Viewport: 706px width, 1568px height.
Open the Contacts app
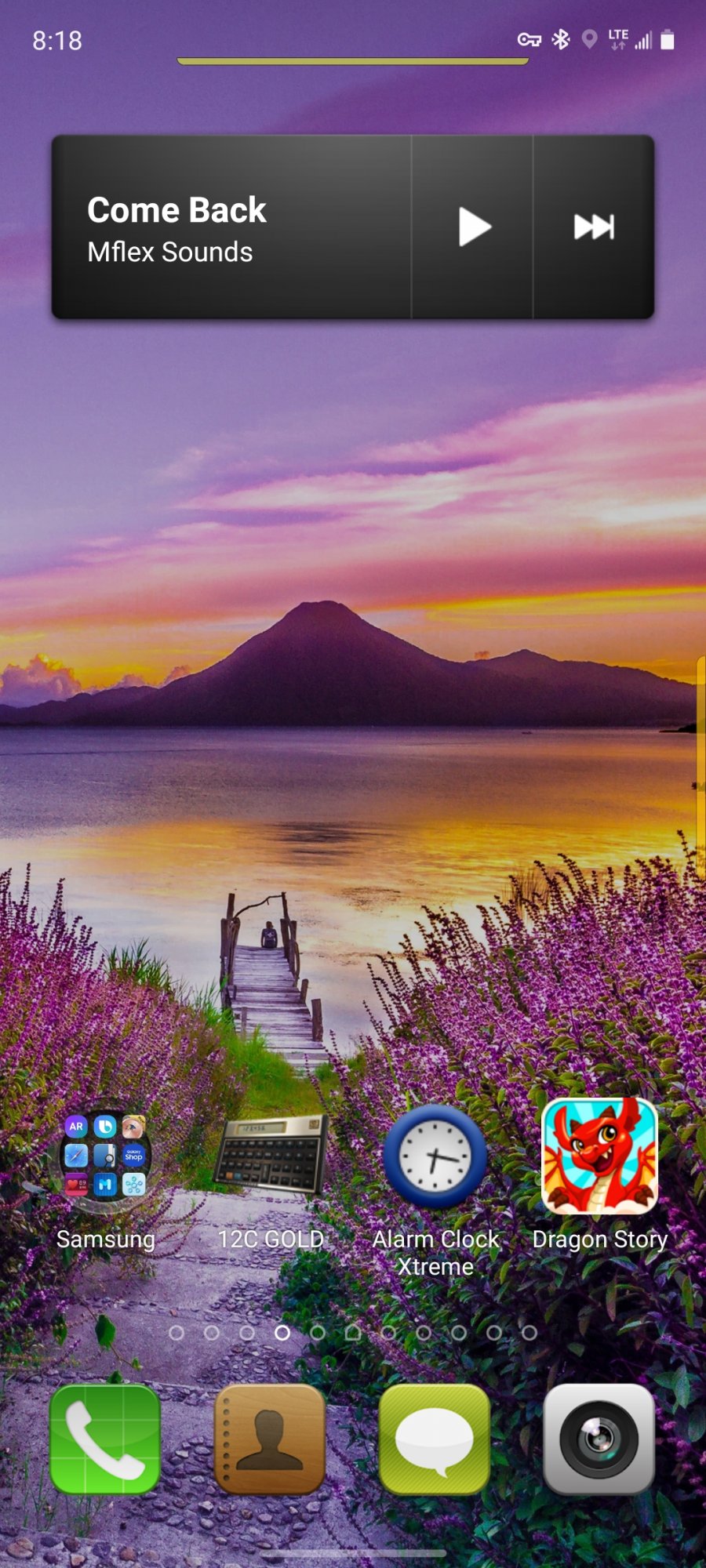[x=270, y=1439]
